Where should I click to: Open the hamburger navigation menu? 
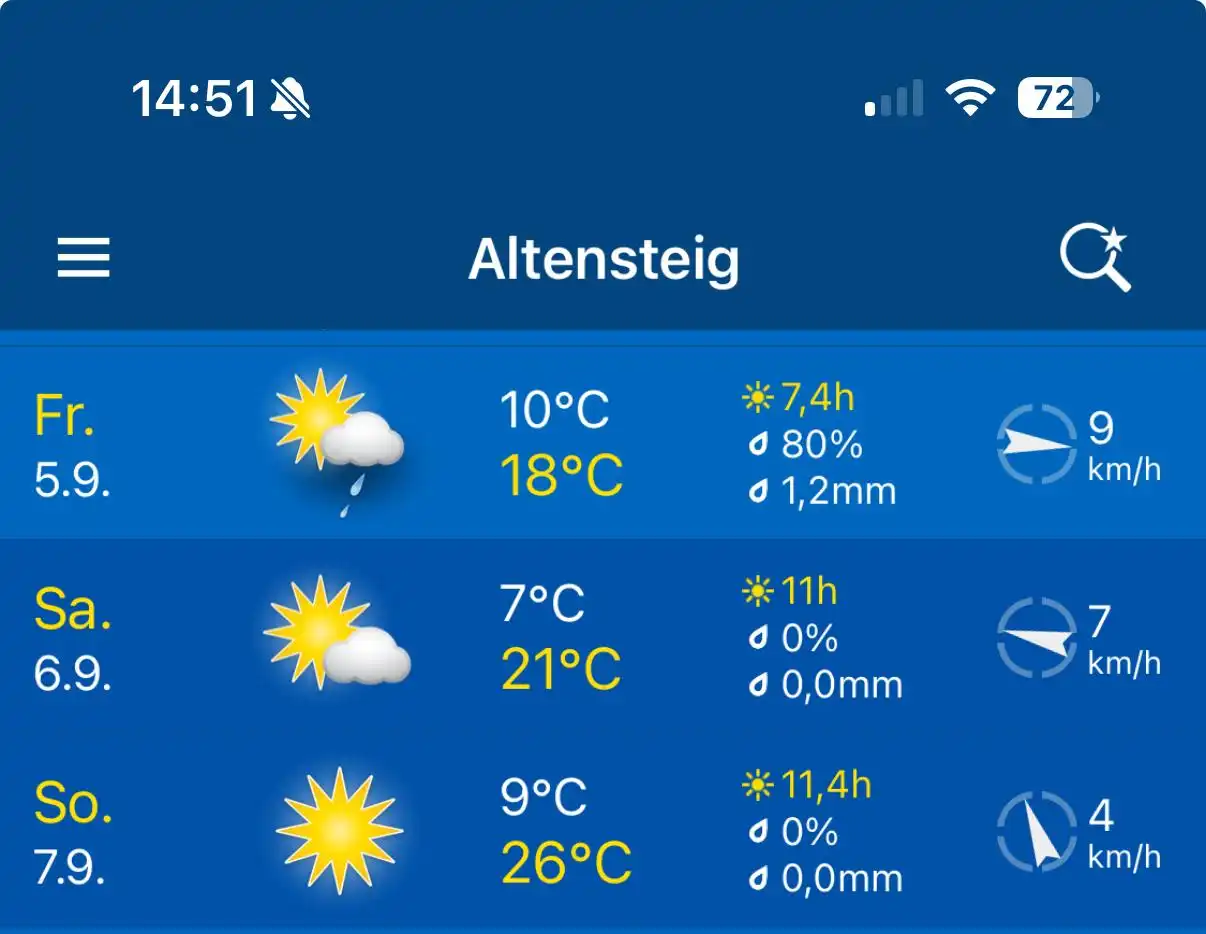coord(83,258)
